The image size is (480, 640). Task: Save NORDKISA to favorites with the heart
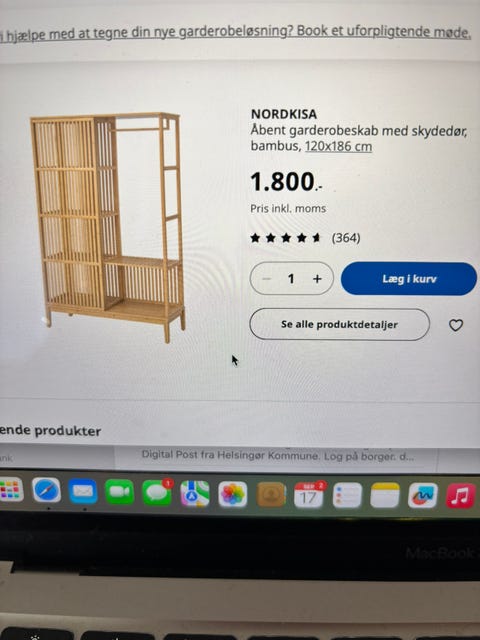tap(456, 325)
